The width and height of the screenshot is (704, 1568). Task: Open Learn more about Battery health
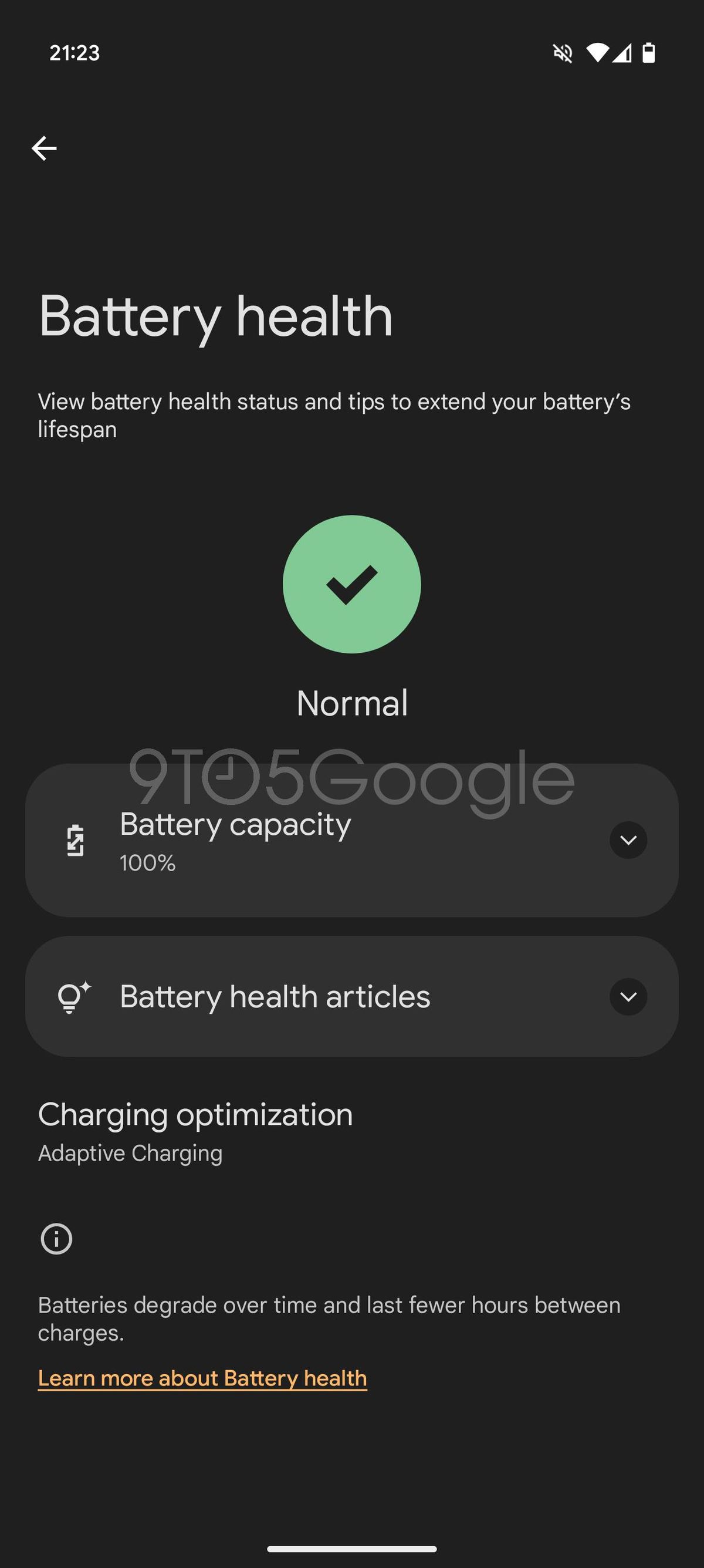202,1377
